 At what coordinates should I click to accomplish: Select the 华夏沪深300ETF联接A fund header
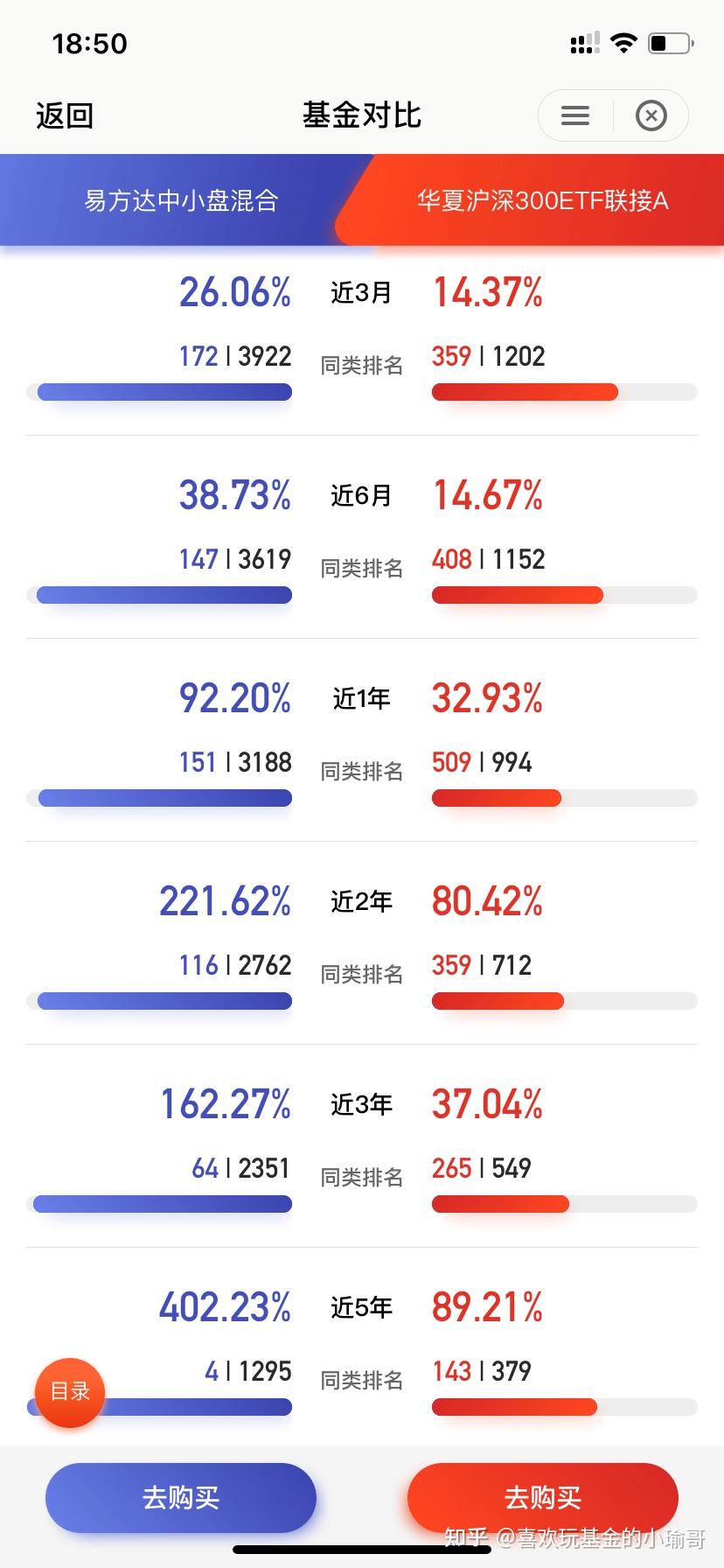pos(542,200)
